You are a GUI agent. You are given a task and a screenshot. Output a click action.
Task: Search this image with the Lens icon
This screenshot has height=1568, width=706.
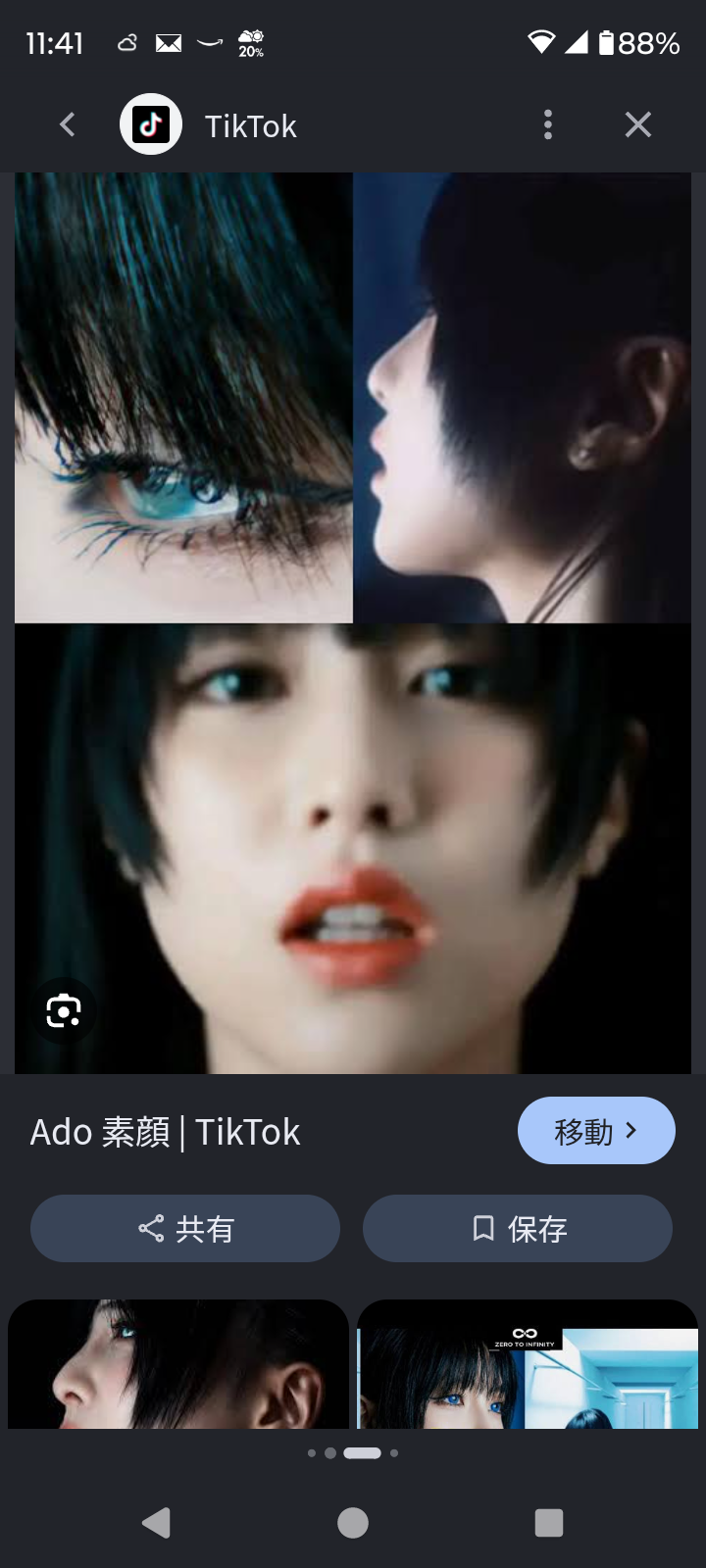tap(64, 1010)
